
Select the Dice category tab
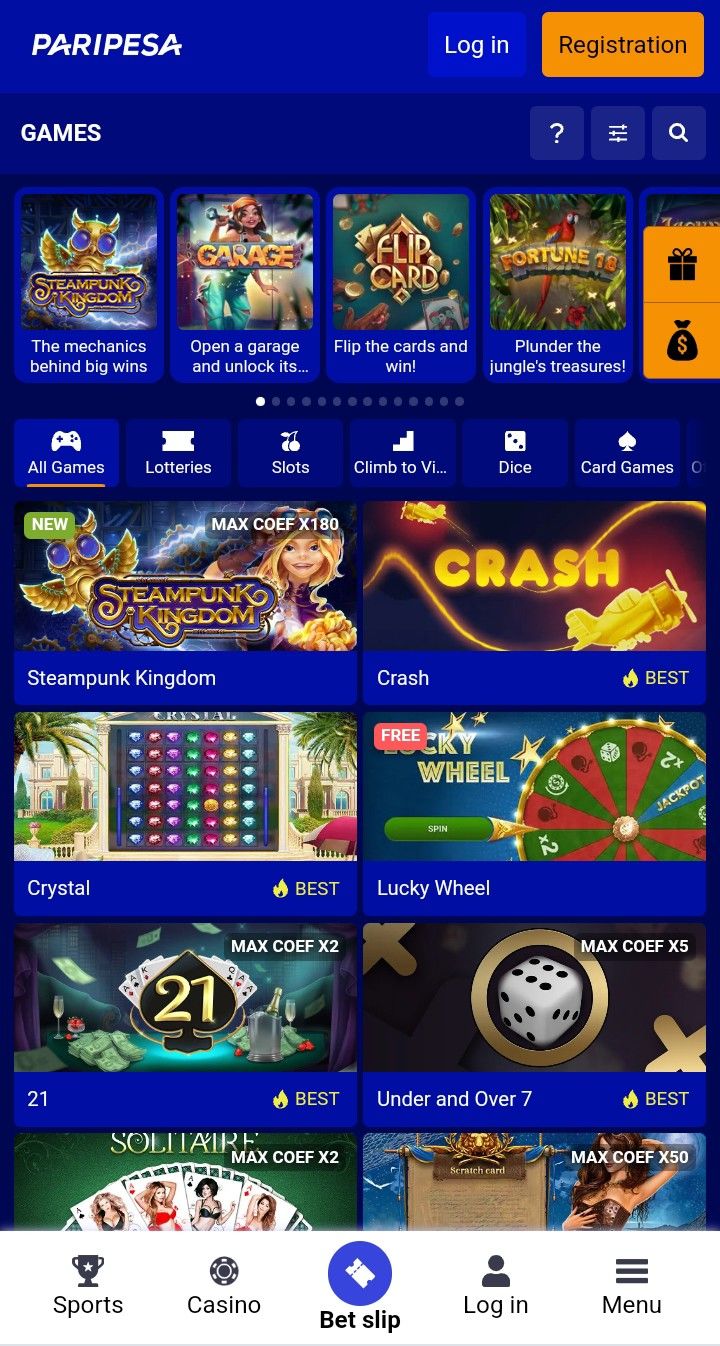tap(515, 453)
